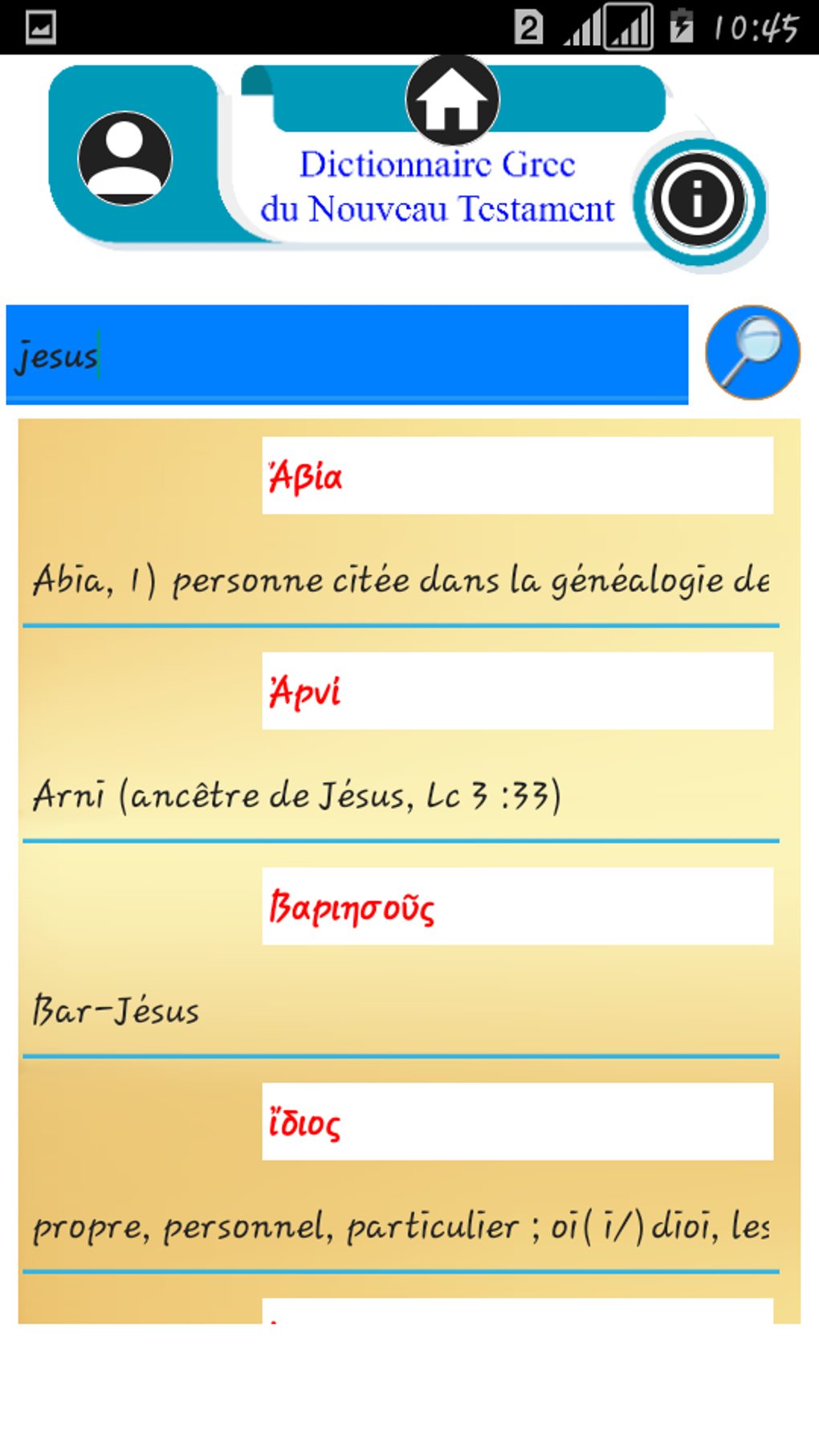Image resolution: width=819 pixels, height=1456 pixels.
Task: Open the info button
Action: [698, 199]
